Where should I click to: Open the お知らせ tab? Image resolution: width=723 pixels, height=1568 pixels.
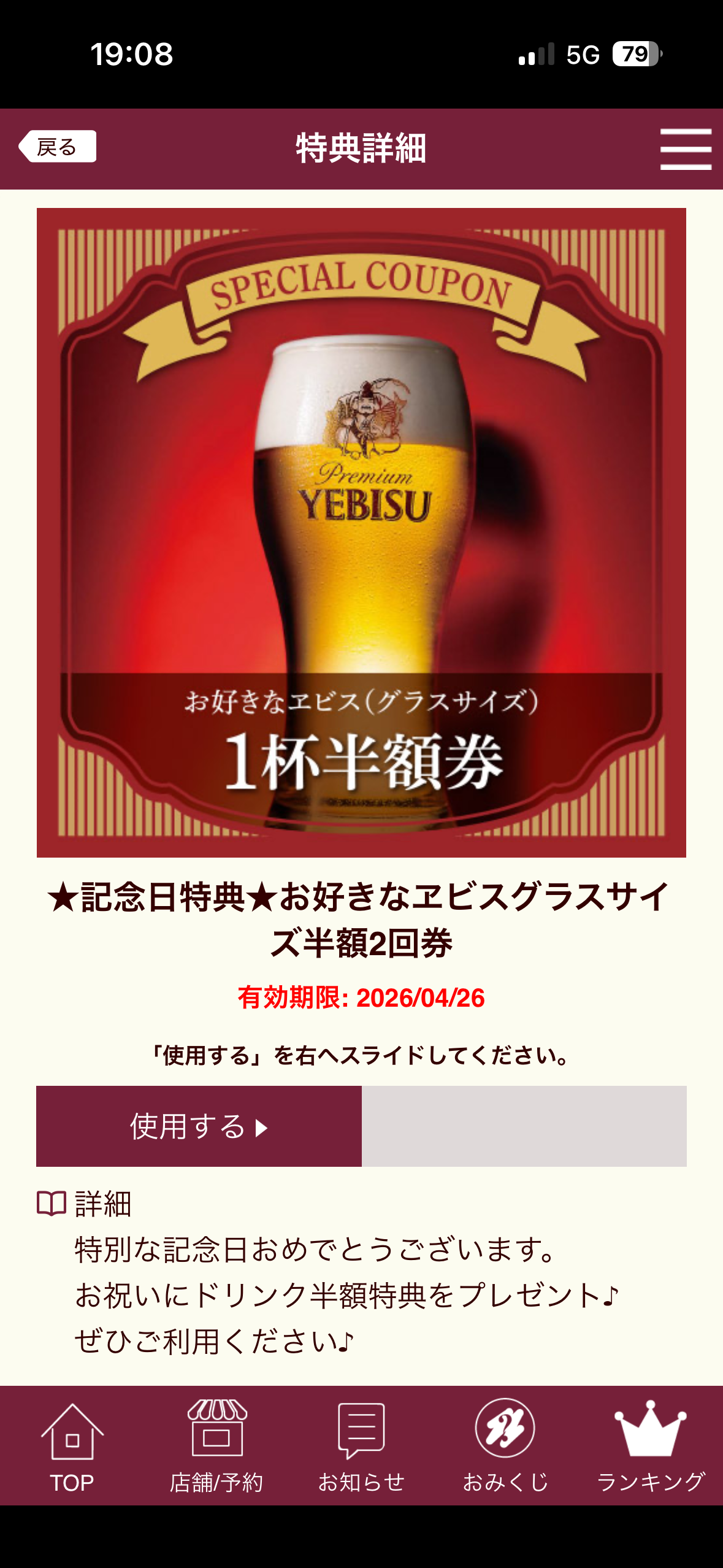point(361,1446)
